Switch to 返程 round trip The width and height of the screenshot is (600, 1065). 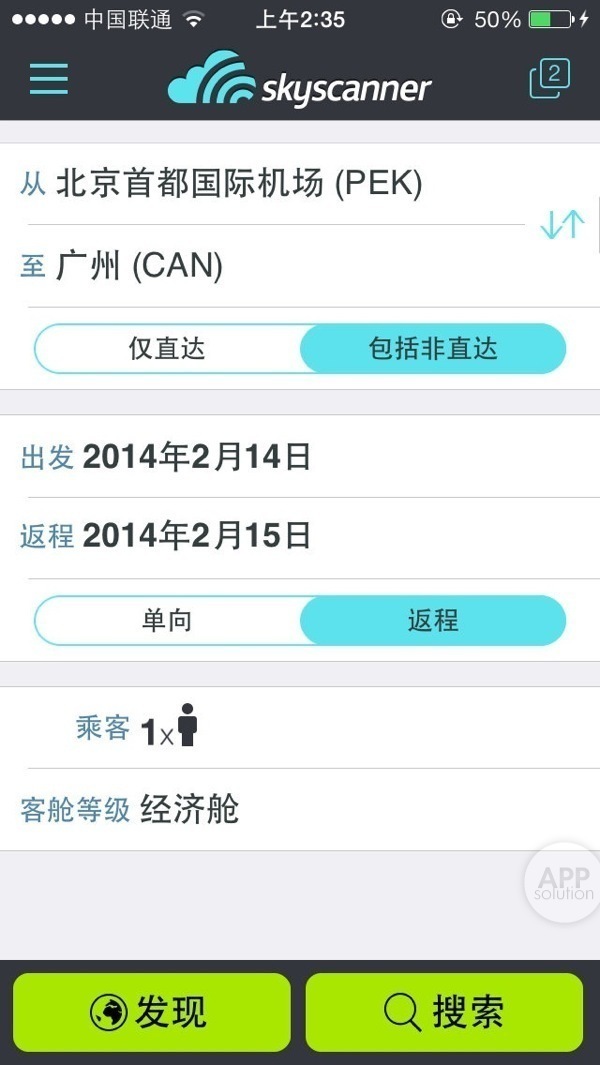433,621
